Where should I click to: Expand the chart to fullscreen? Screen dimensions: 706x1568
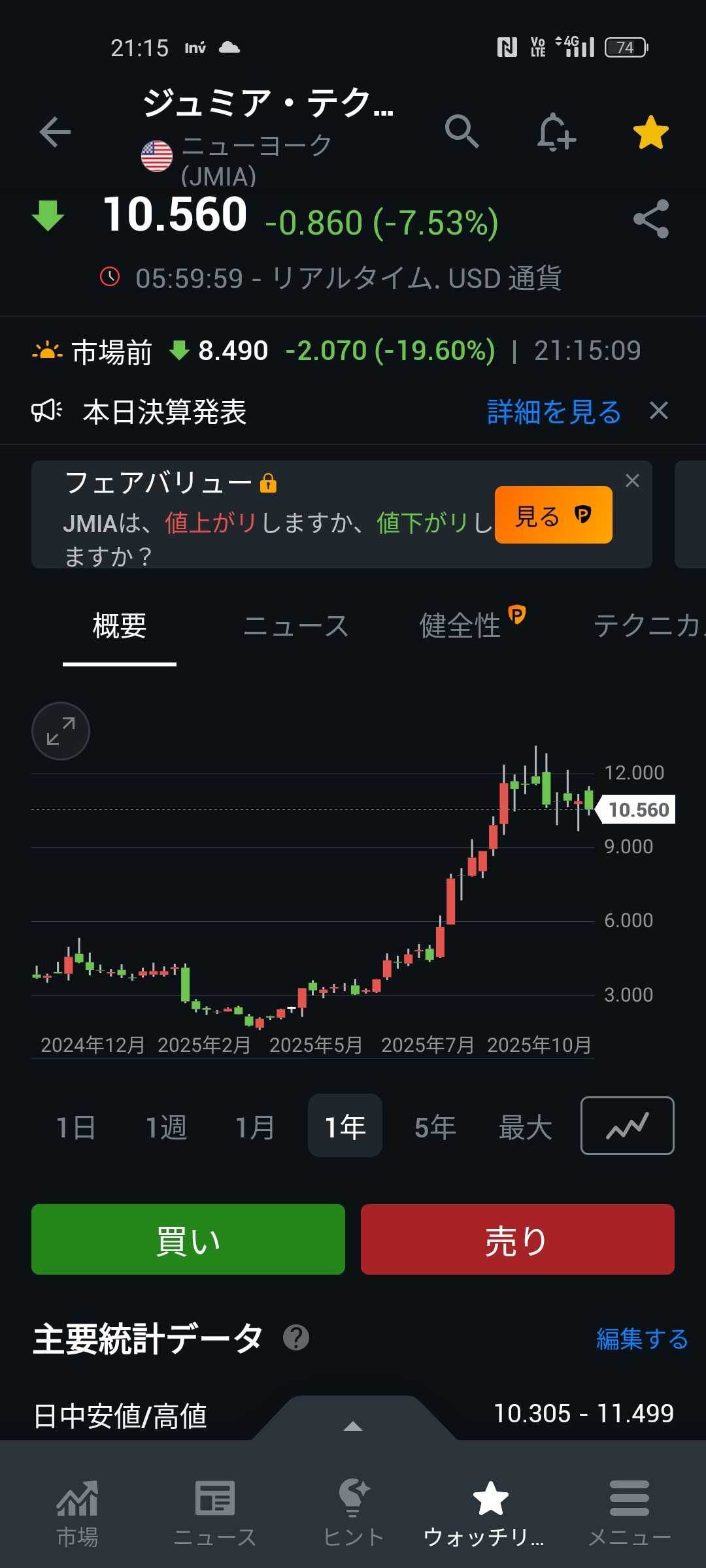coord(61,731)
